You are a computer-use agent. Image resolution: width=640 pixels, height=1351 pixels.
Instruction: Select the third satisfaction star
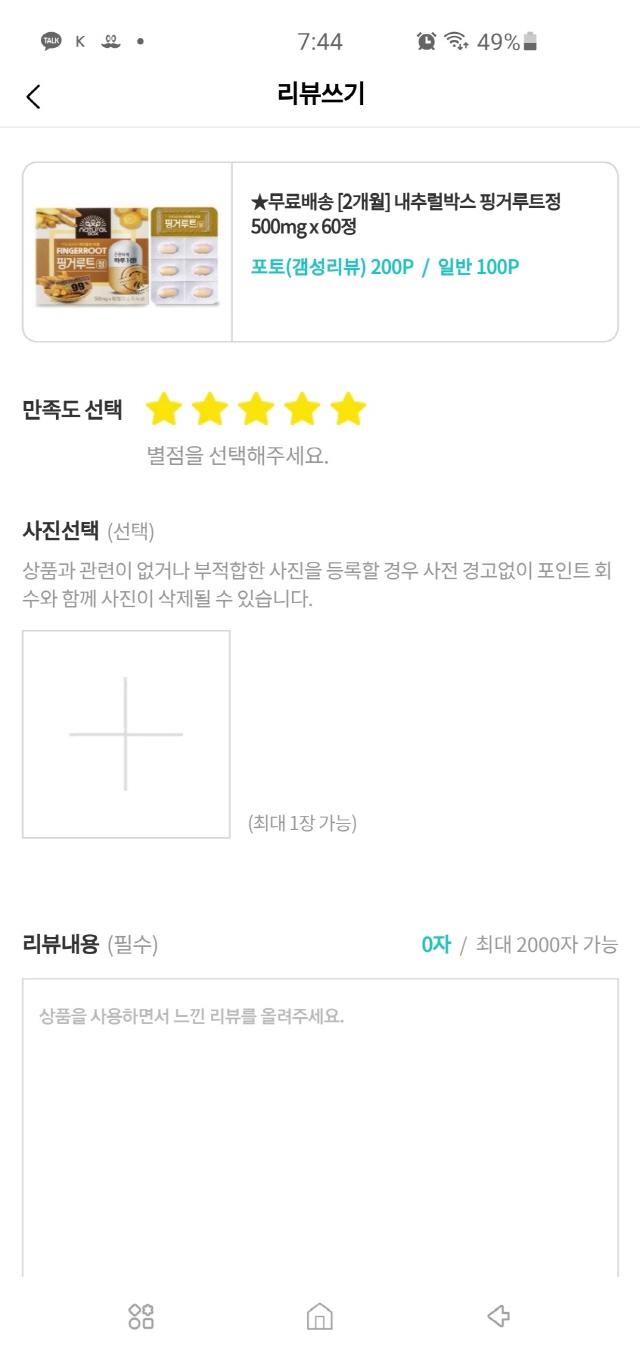(x=256, y=409)
